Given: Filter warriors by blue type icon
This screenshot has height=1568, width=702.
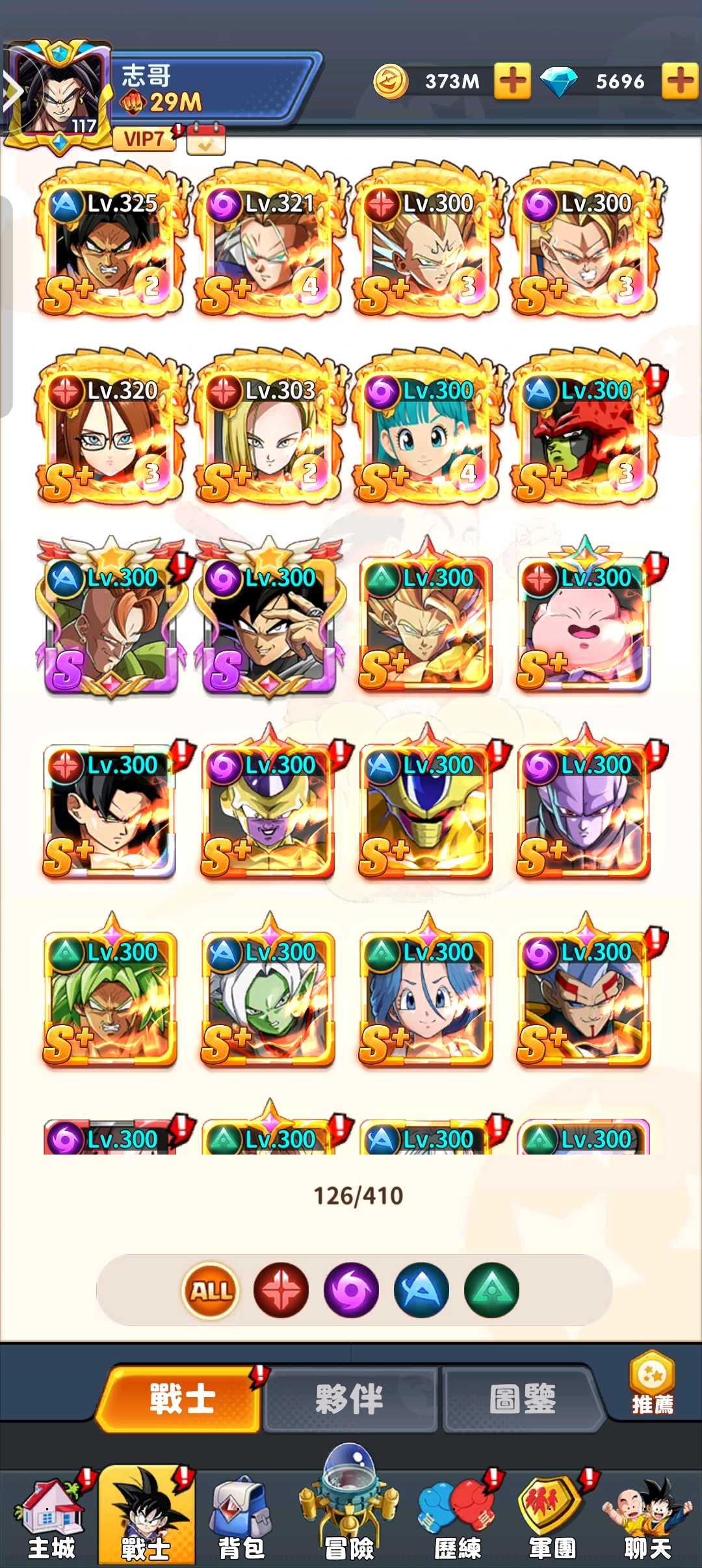Looking at the screenshot, I should pos(421,1290).
